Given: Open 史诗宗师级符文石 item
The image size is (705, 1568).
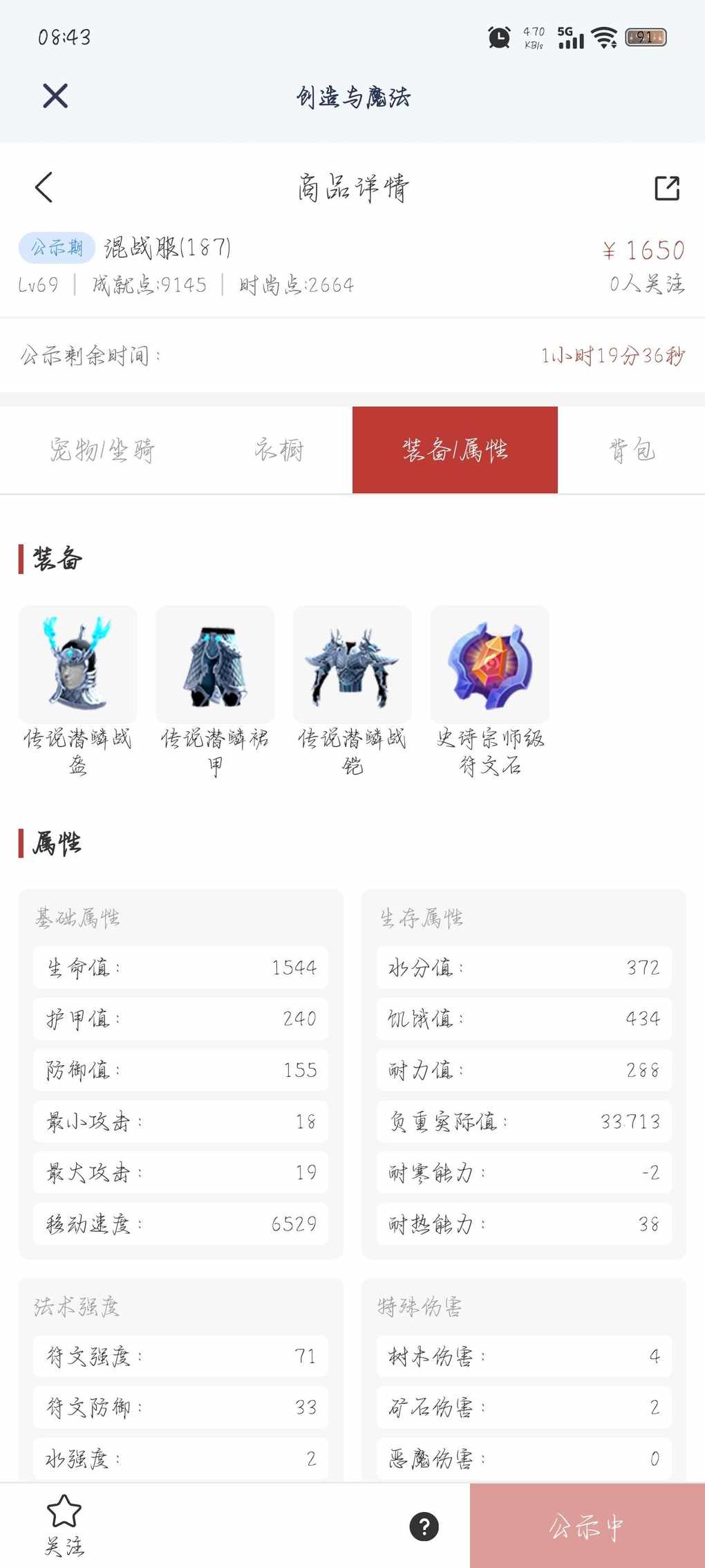Looking at the screenshot, I should click(x=490, y=665).
